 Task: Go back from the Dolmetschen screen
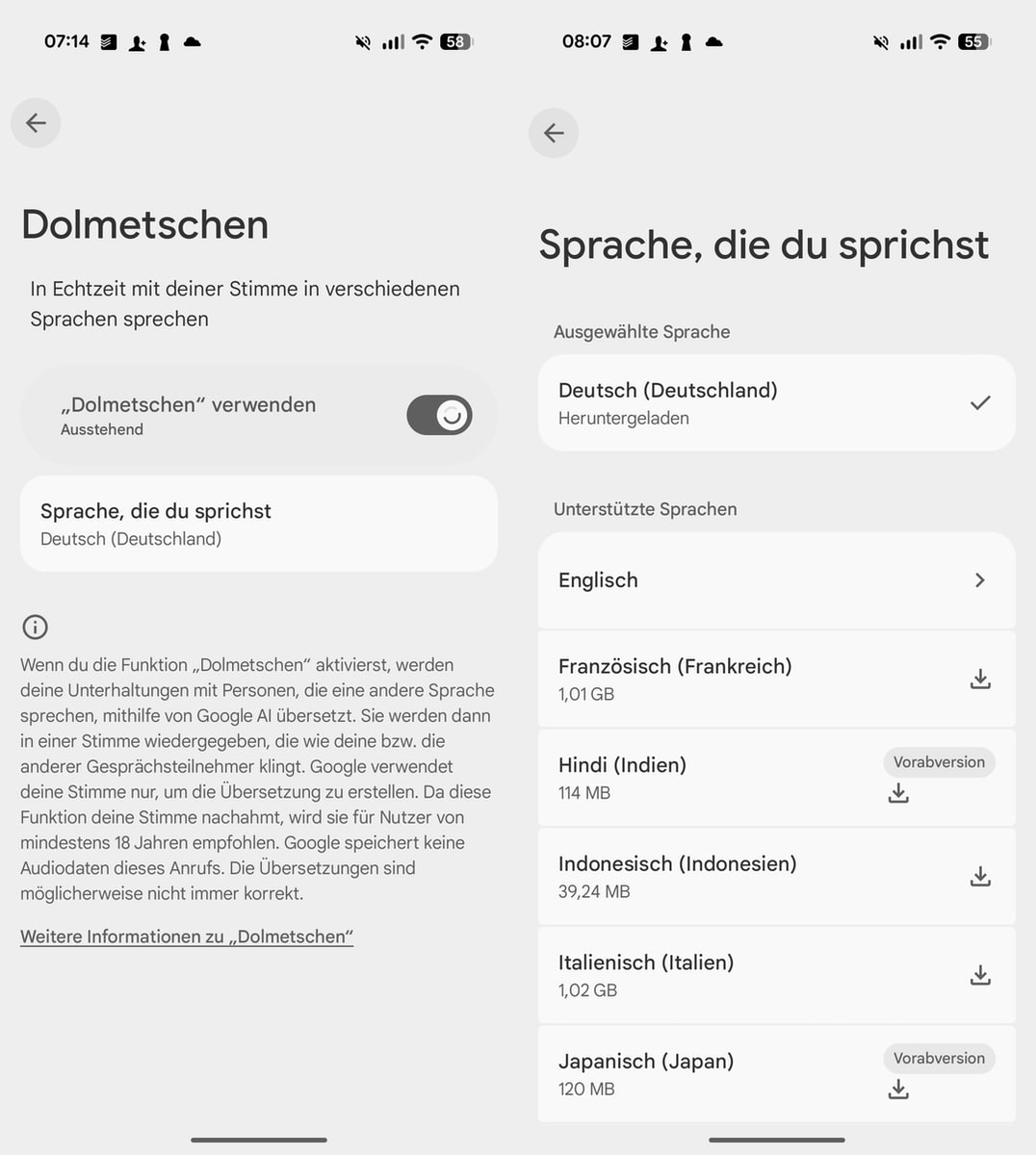point(36,123)
